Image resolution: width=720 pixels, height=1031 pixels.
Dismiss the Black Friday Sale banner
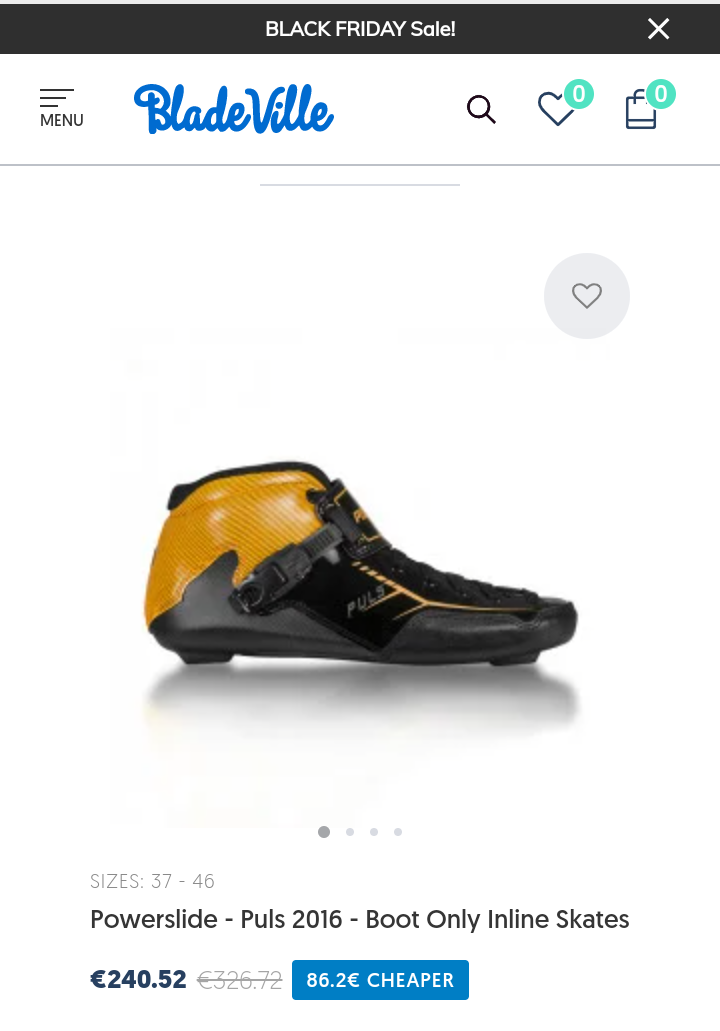pyautogui.click(x=658, y=29)
